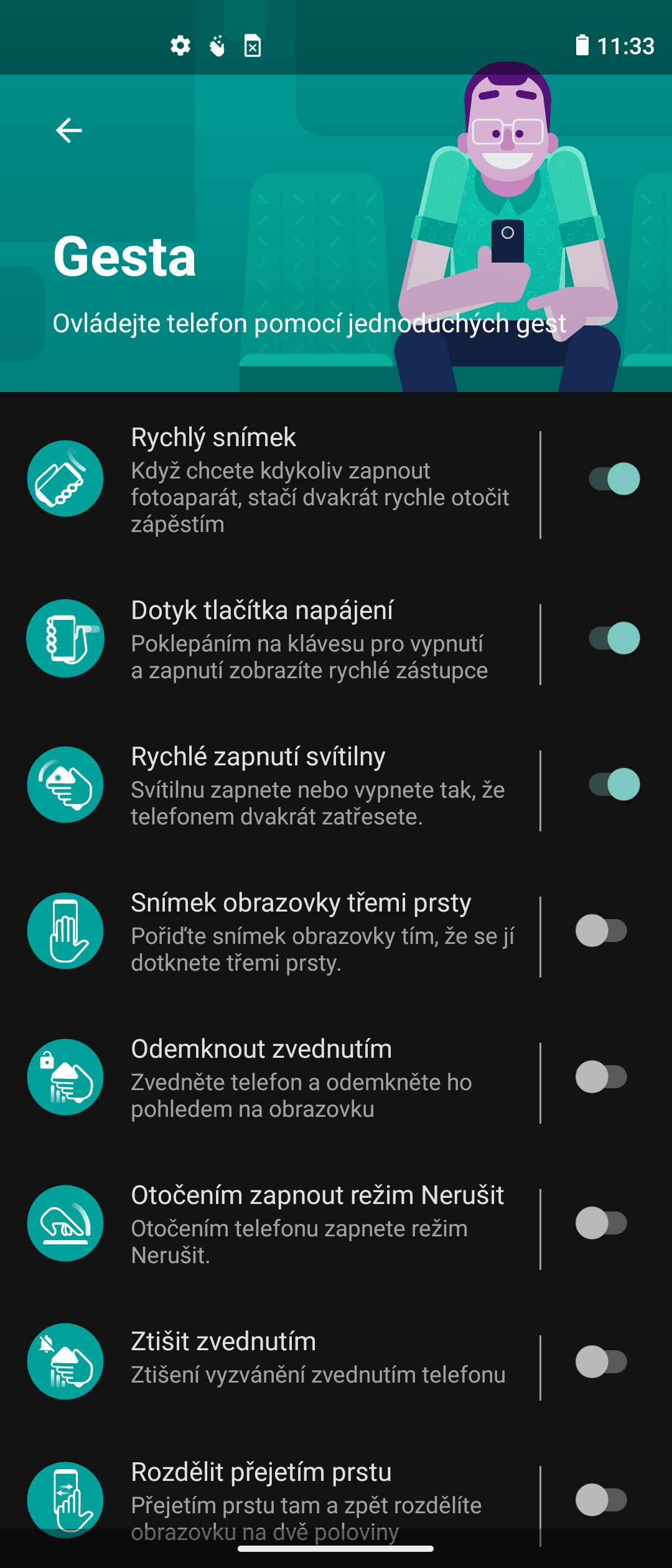Switch on Ztišit zvednutím

pos(601,1361)
